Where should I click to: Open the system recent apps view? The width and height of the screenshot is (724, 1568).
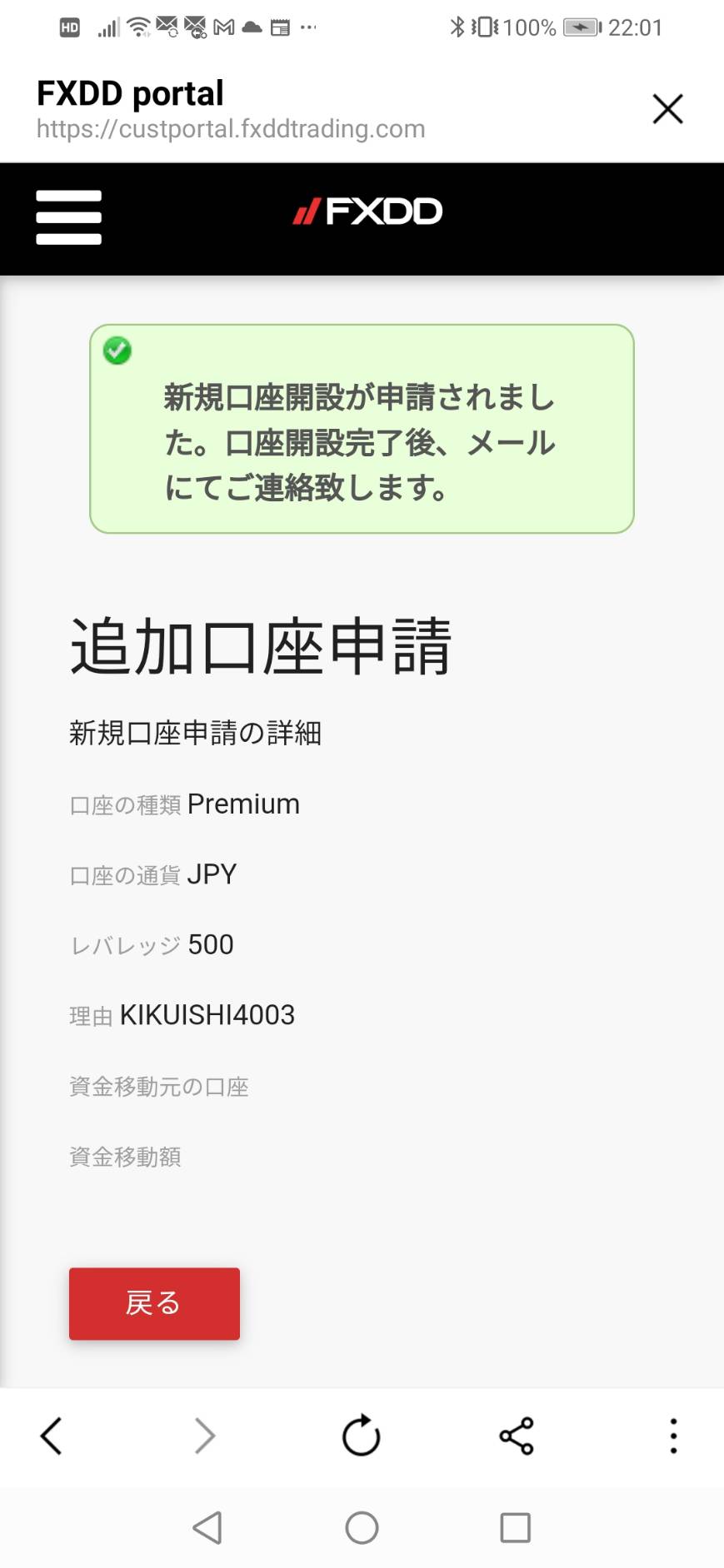515,1527
